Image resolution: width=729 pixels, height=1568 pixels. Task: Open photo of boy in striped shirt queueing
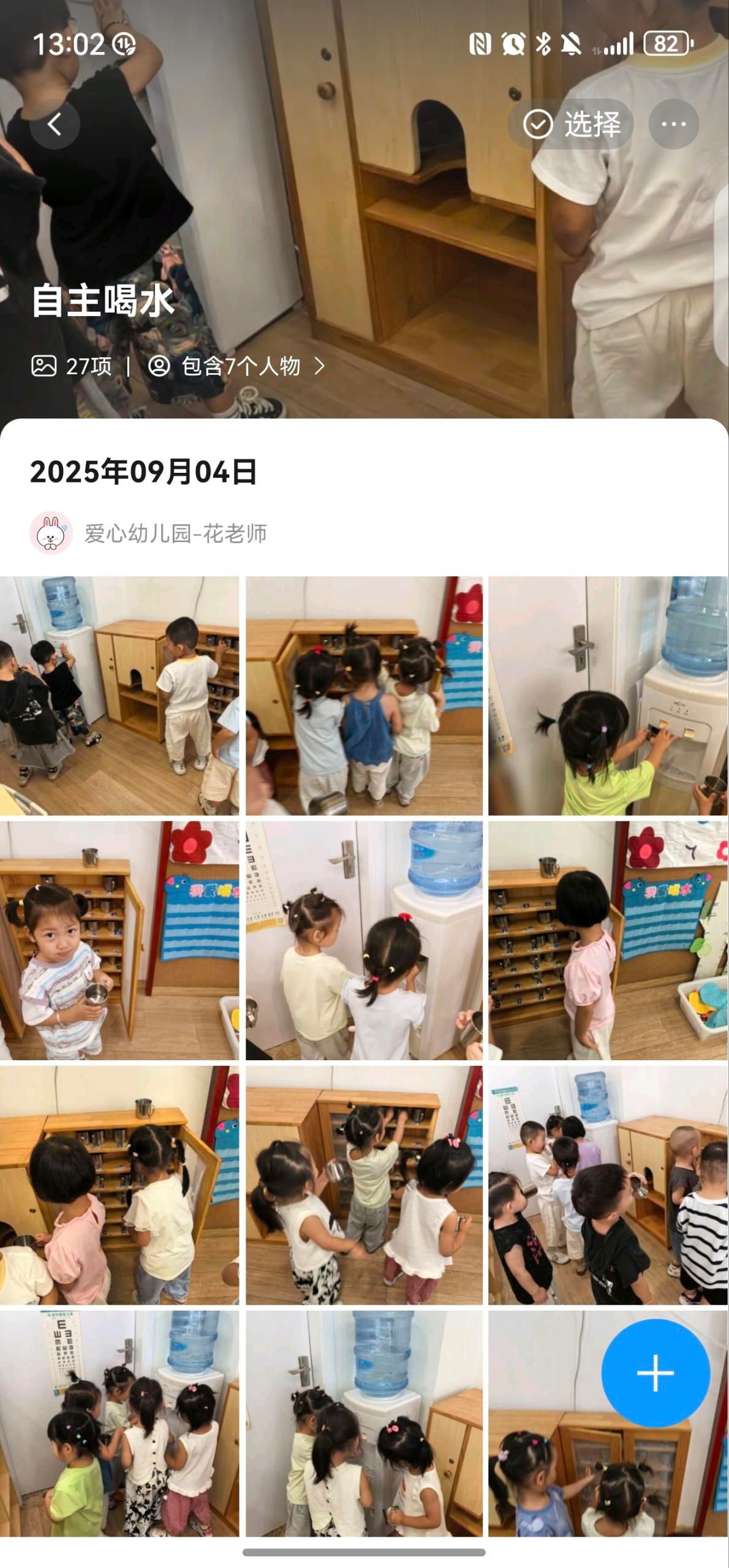[x=608, y=1185]
